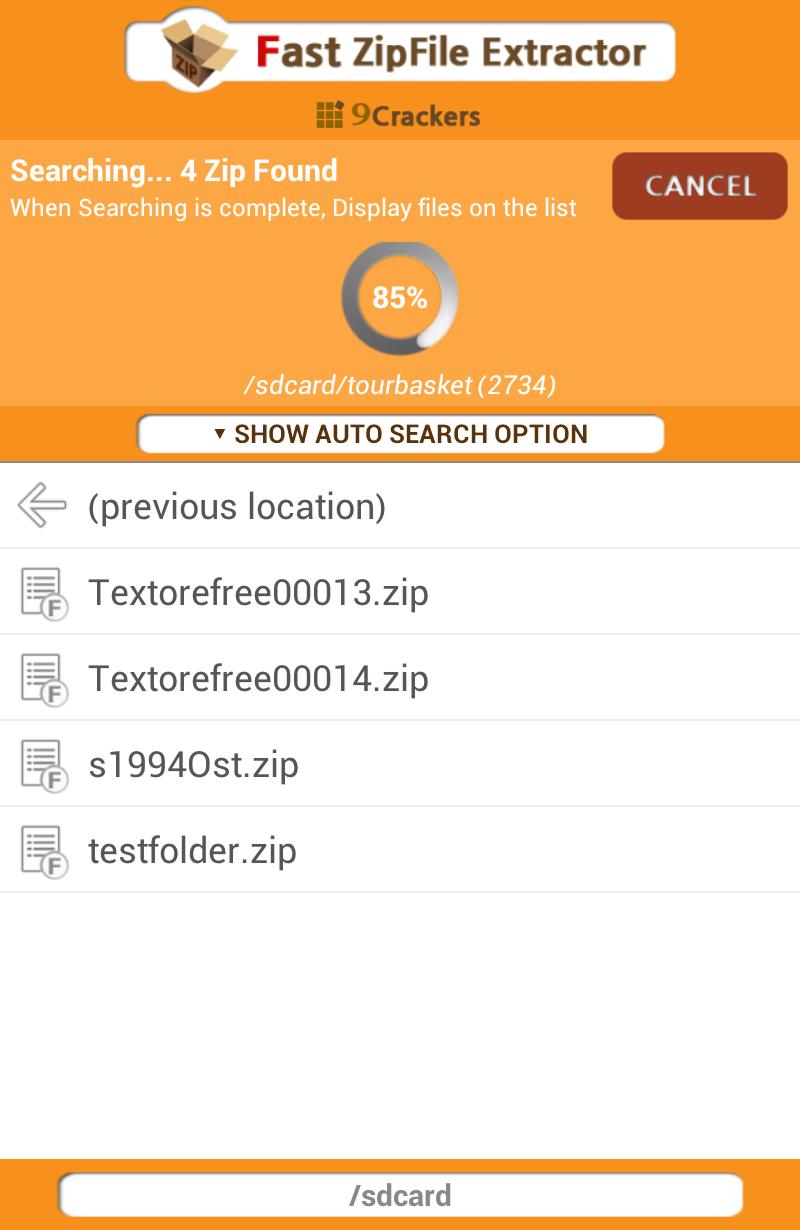Expand the SHOW AUTO SEARCH OPTION panel
This screenshot has width=800, height=1230.
pos(400,434)
